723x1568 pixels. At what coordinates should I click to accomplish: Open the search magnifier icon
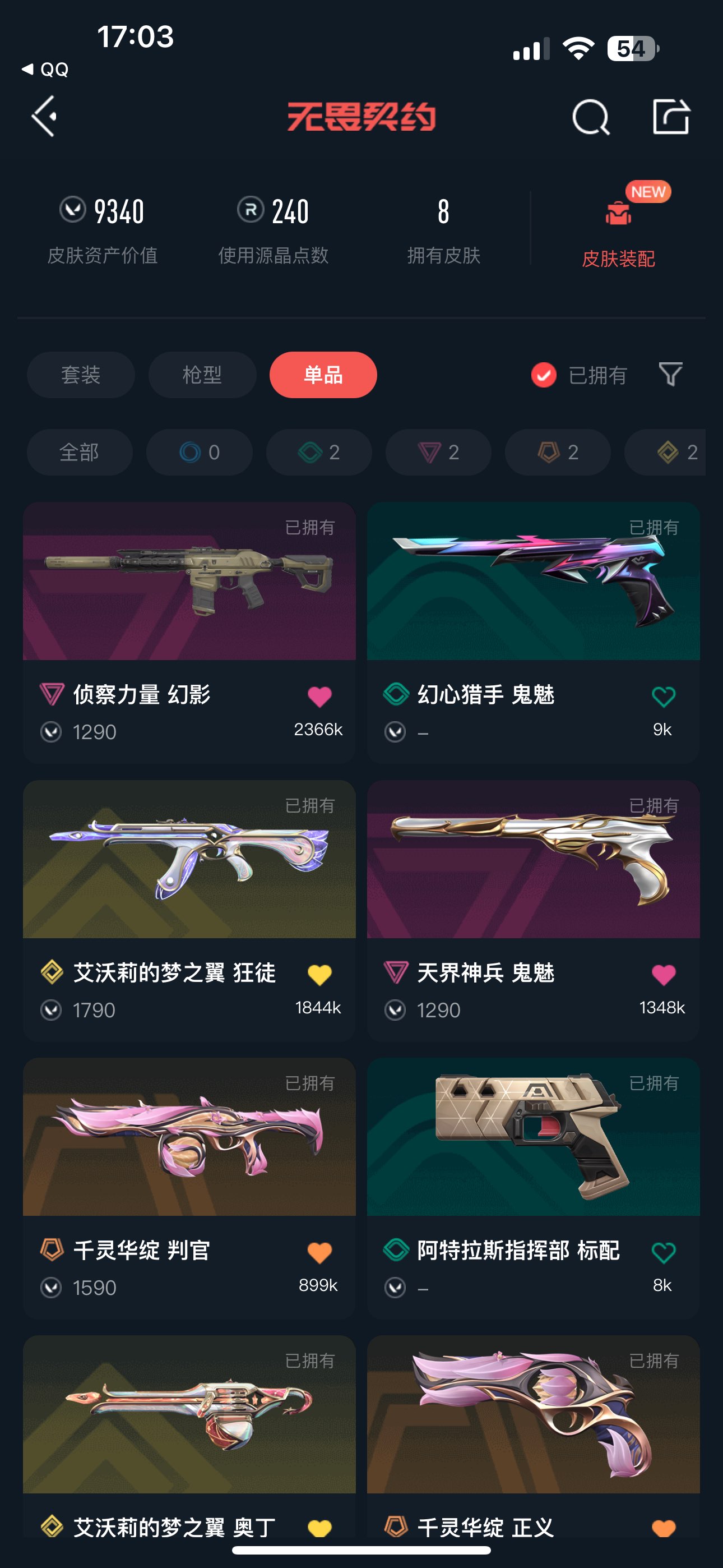(x=591, y=116)
